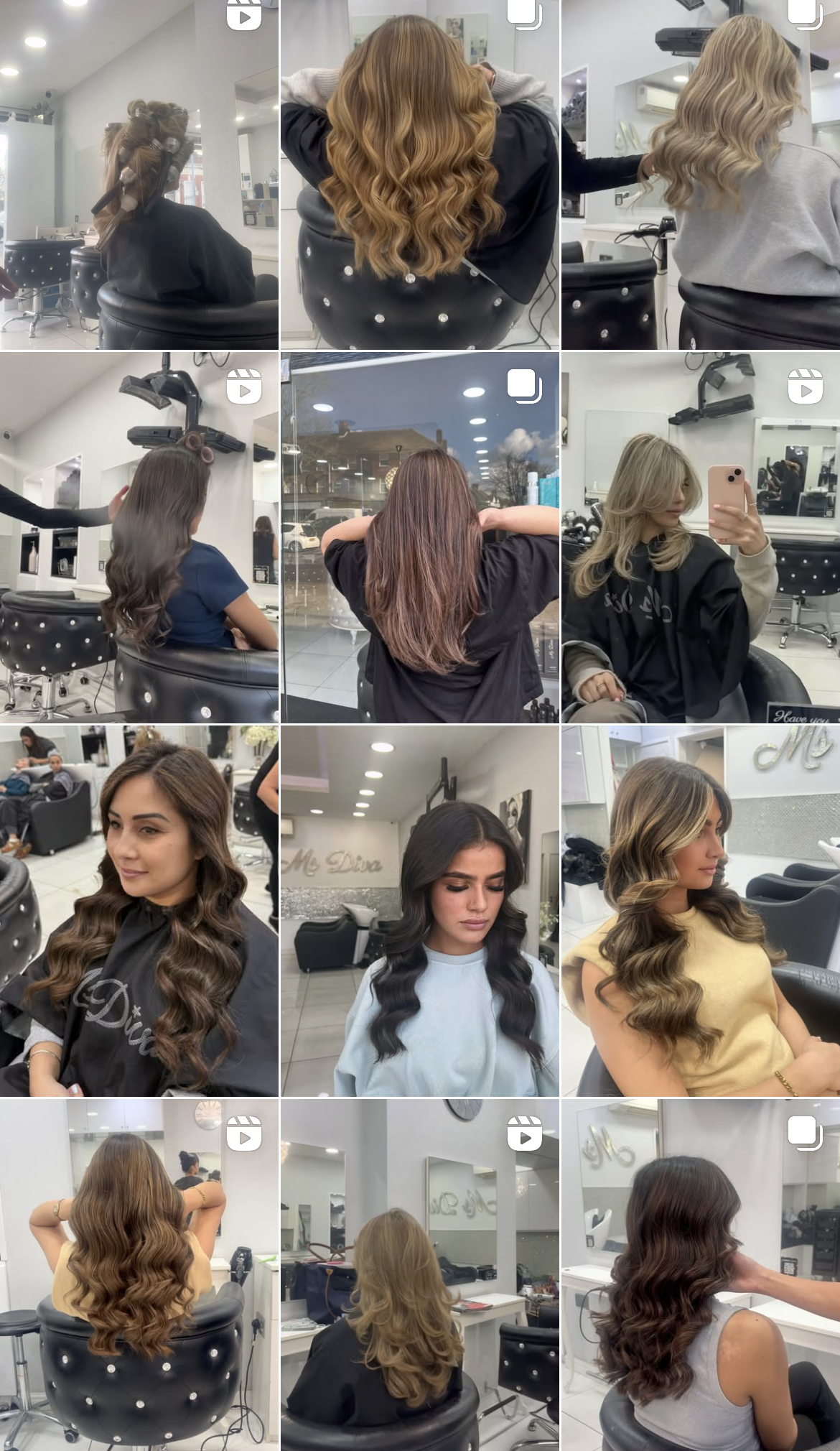This screenshot has height=1451, width=840.
Task: Open the photo of the woman in a yellow top
Action: (700, 911)
